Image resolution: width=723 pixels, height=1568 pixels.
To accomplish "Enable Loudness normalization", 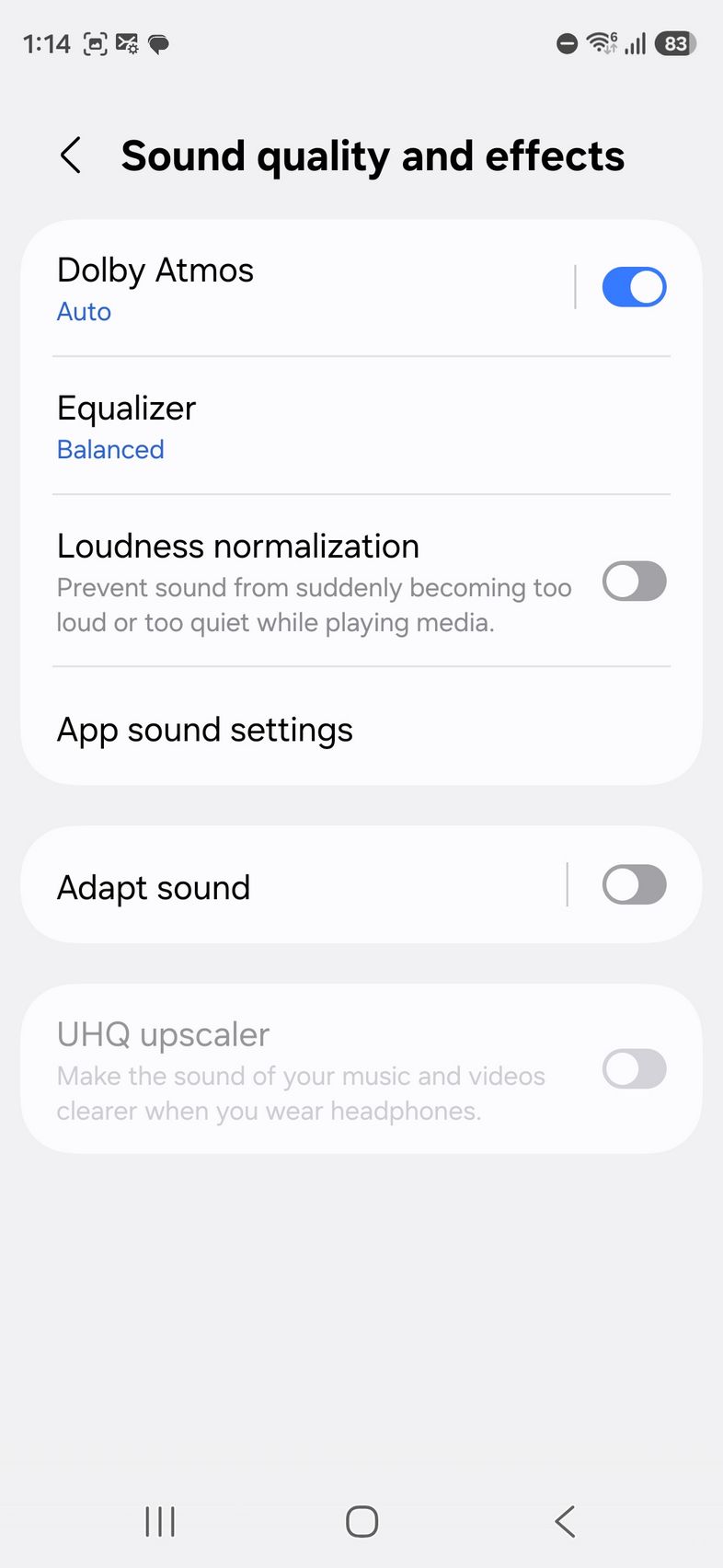I will (x=634, y=582).
